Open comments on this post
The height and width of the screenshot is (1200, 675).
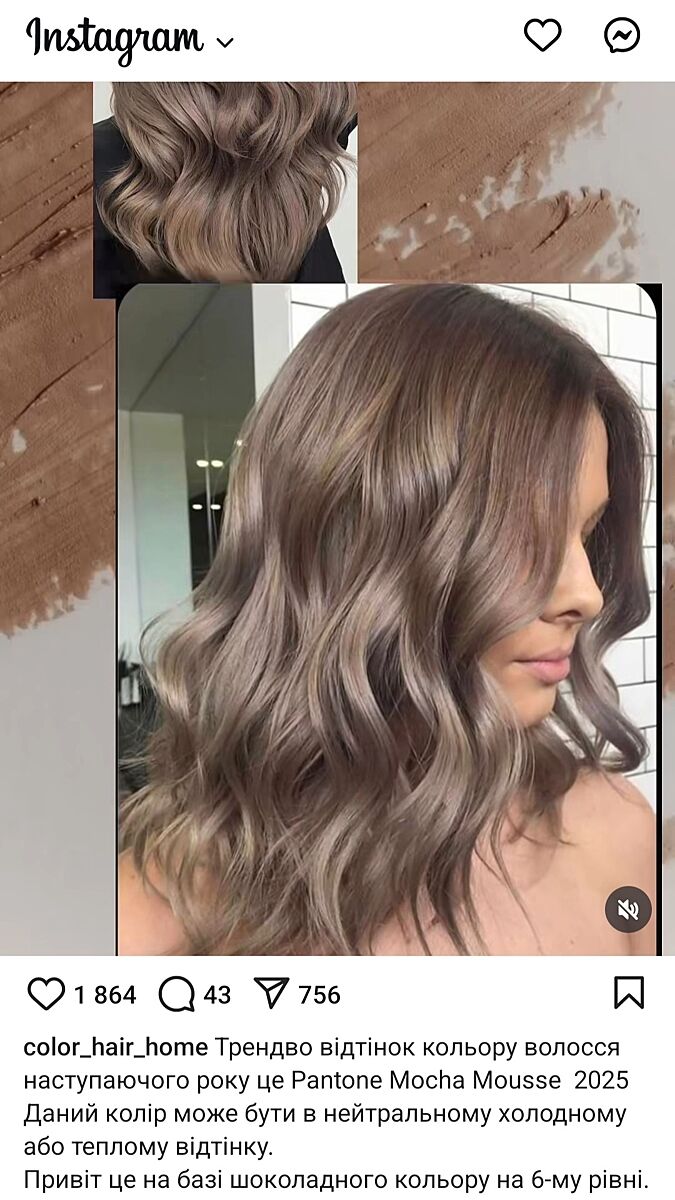[x=177, y=994]
